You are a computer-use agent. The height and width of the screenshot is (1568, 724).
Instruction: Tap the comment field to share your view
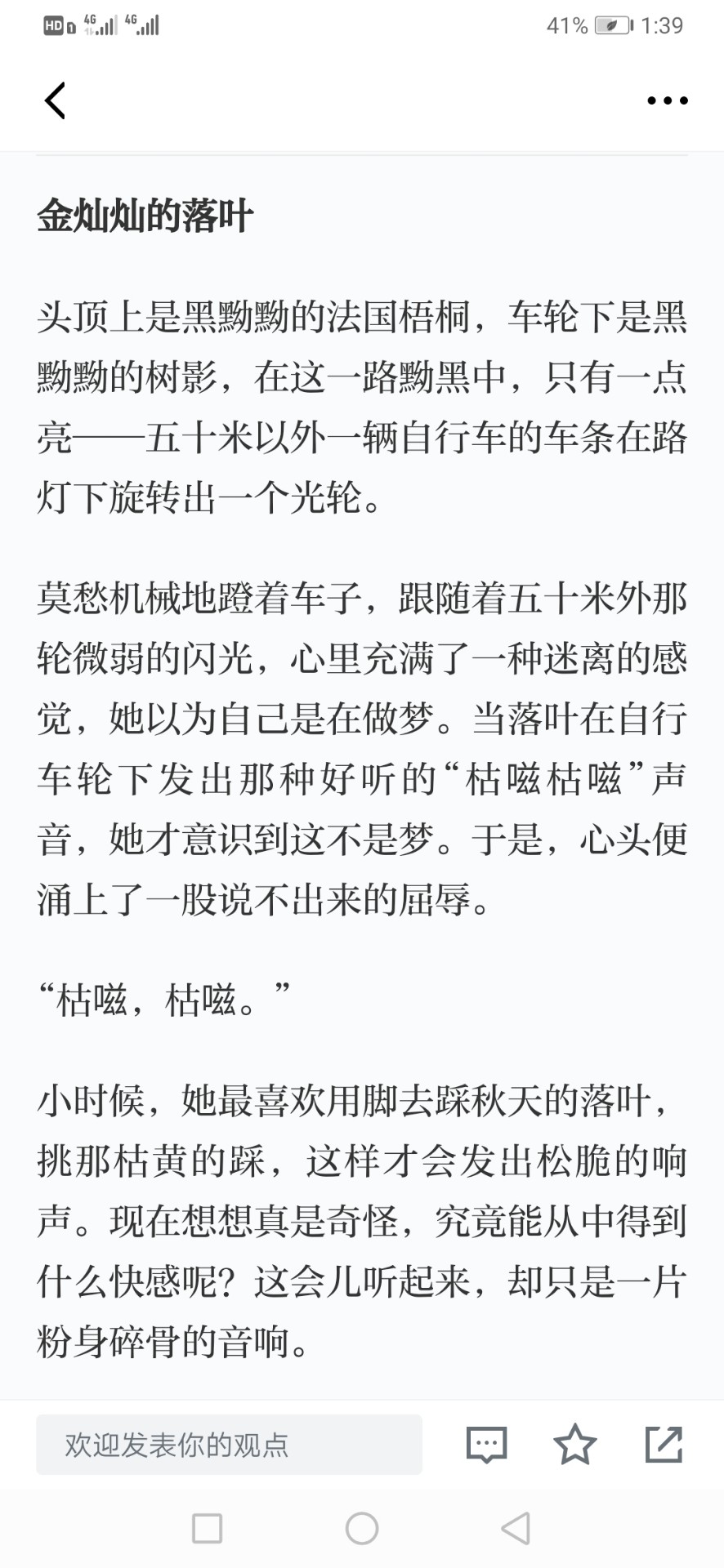tap(229, 1445)
